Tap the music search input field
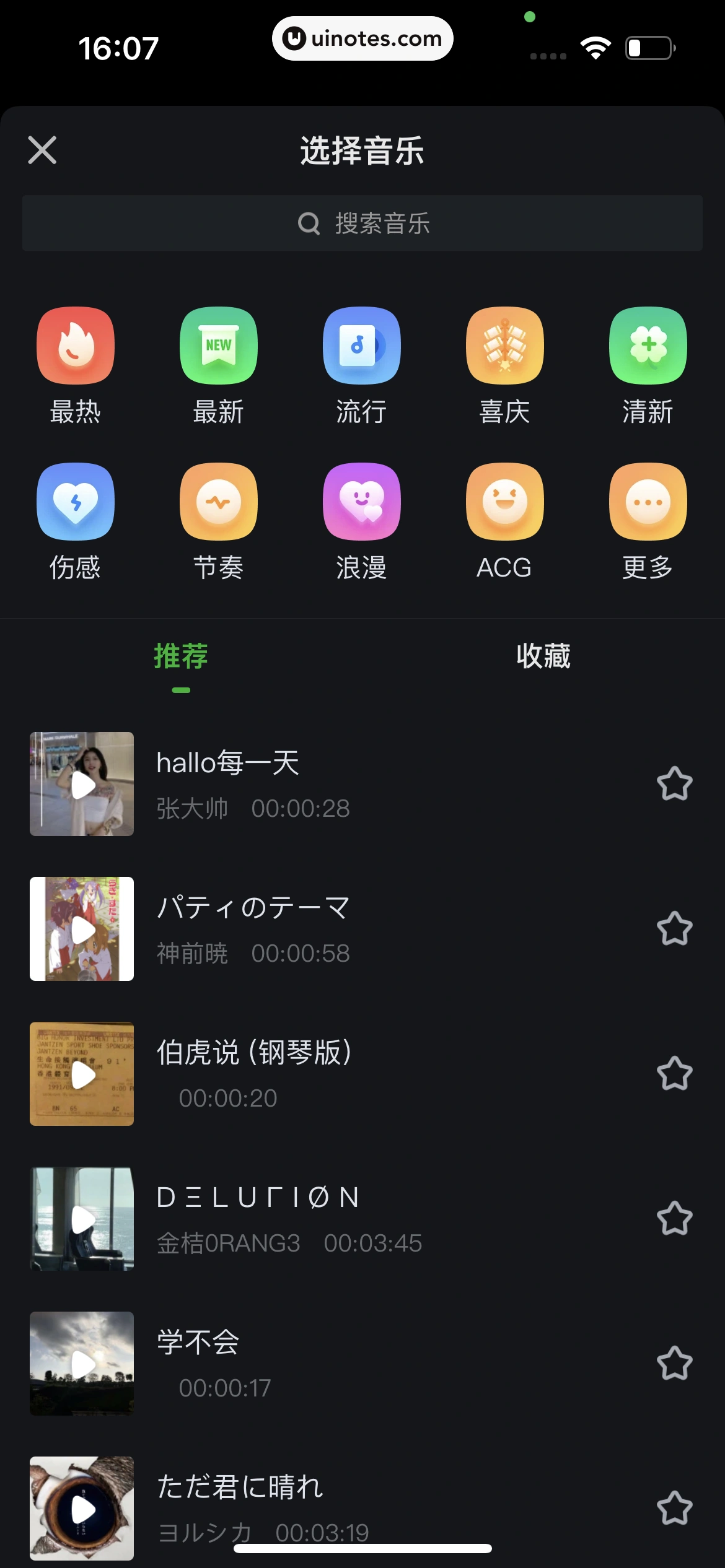Screen dimensions: 725x1568 (361, 223)
